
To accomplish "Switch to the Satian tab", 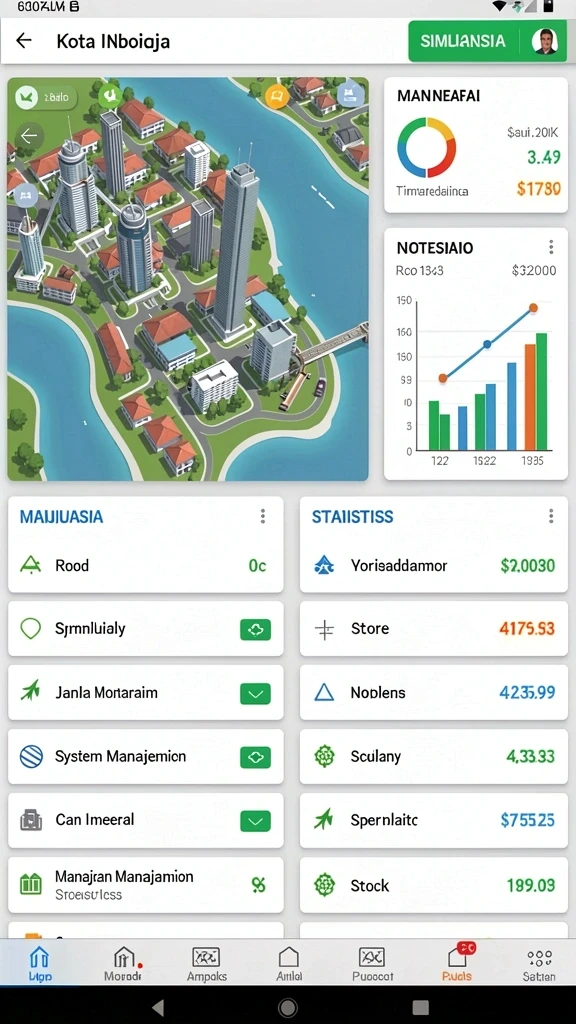I will coord(539,963).
